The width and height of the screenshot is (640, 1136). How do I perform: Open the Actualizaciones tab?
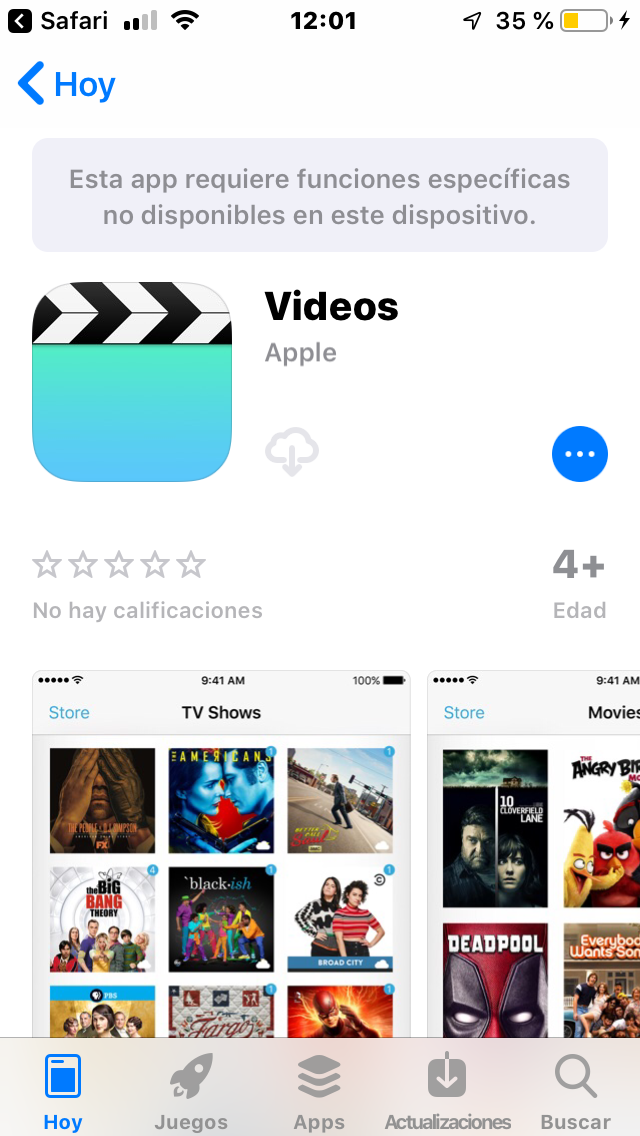[447, 1090]
